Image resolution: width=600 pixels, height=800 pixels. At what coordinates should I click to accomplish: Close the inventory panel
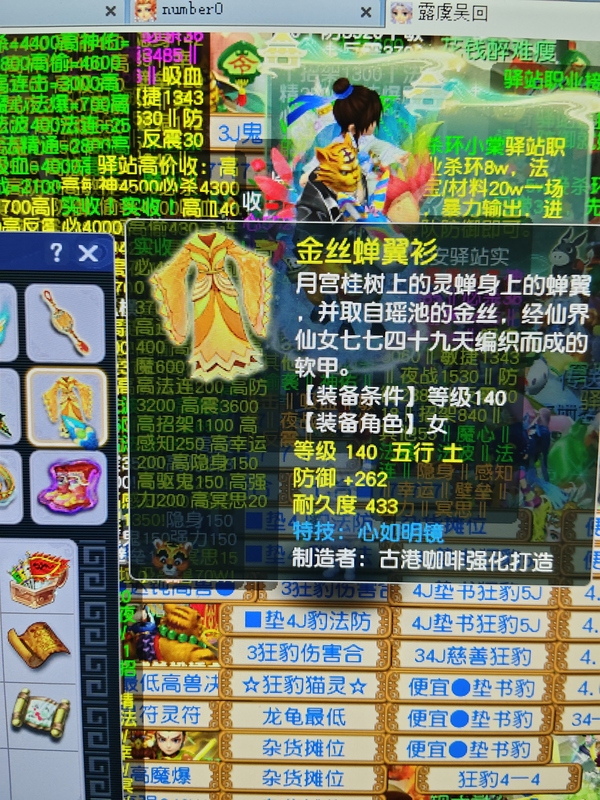pyautogui.click(x=89, y=253)
